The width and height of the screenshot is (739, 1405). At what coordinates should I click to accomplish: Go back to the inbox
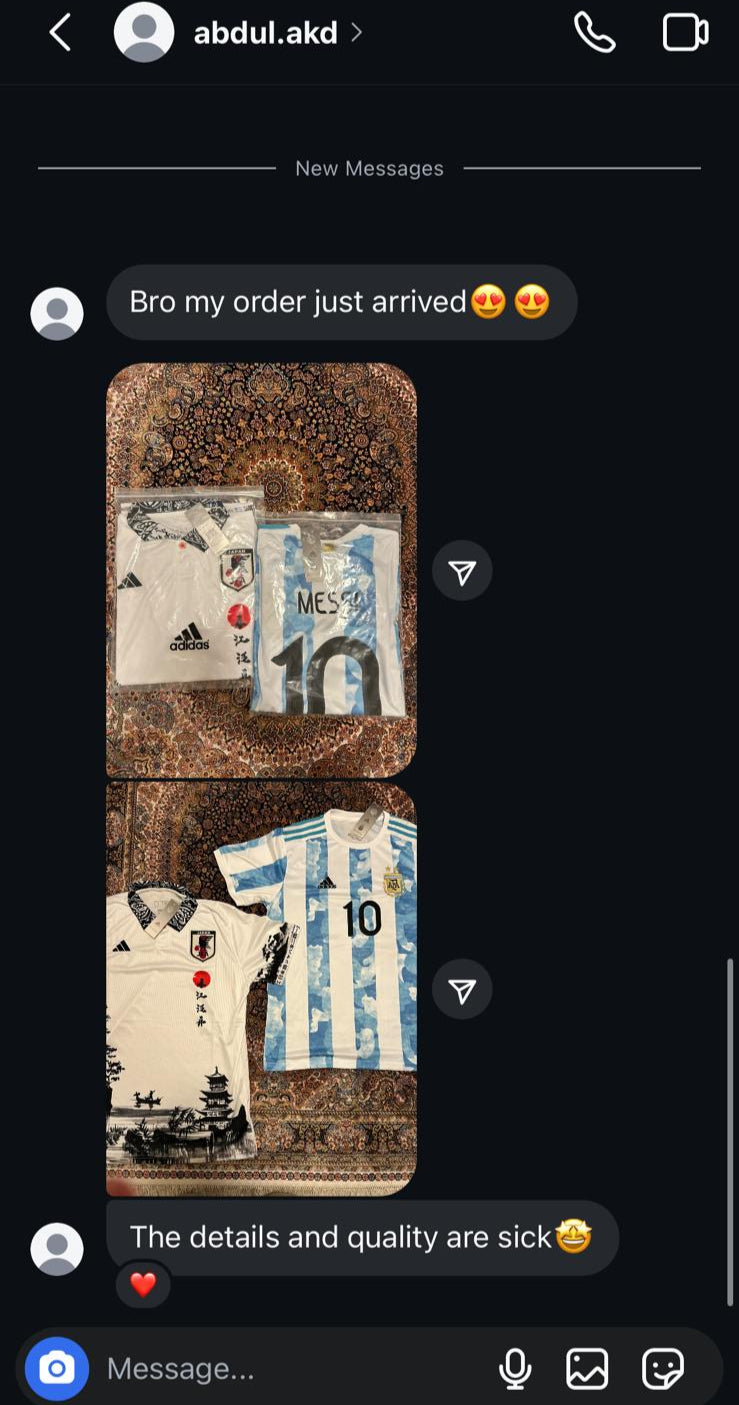point(60,33)
